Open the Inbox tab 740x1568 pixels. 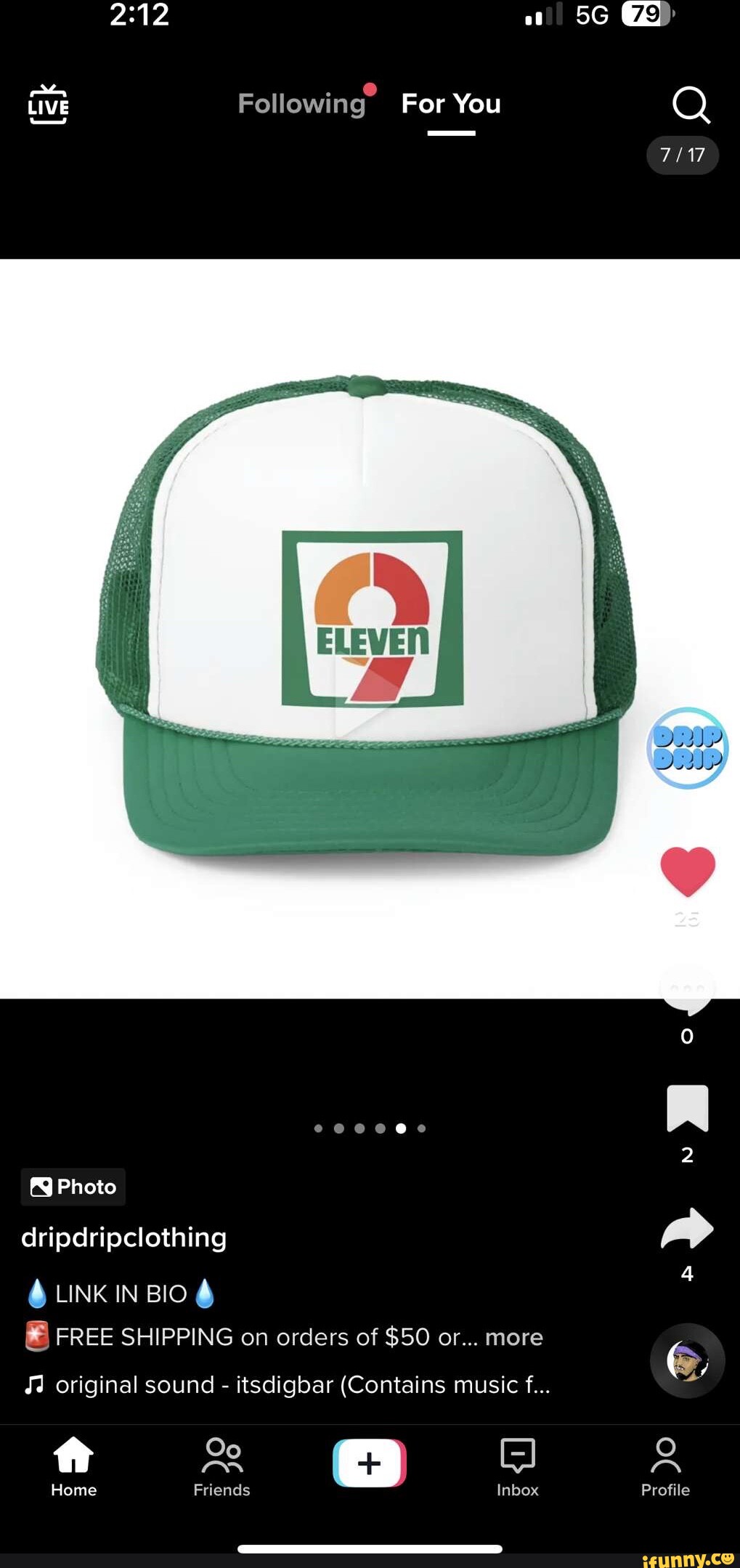click(517, 1466)
